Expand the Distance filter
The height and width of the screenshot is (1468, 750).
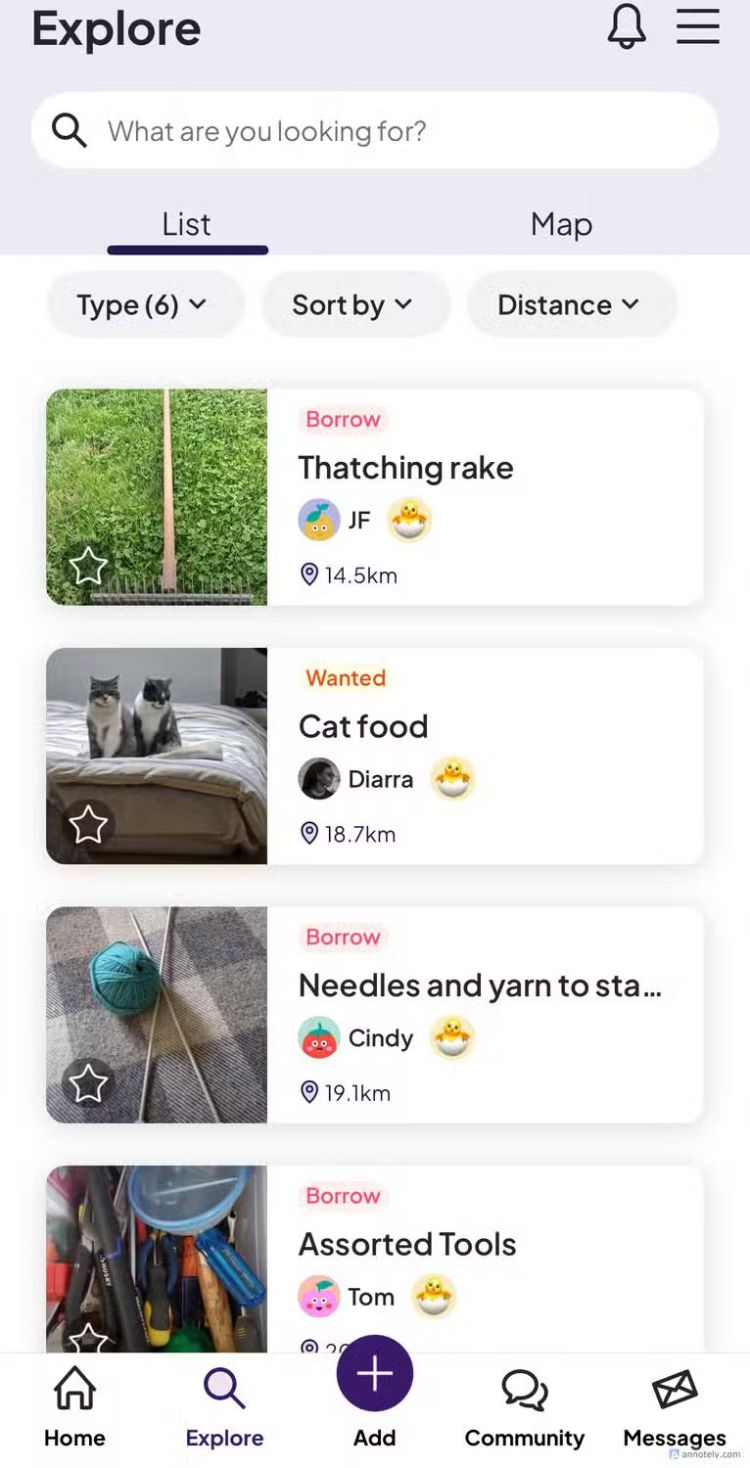(x=569, y=305)
